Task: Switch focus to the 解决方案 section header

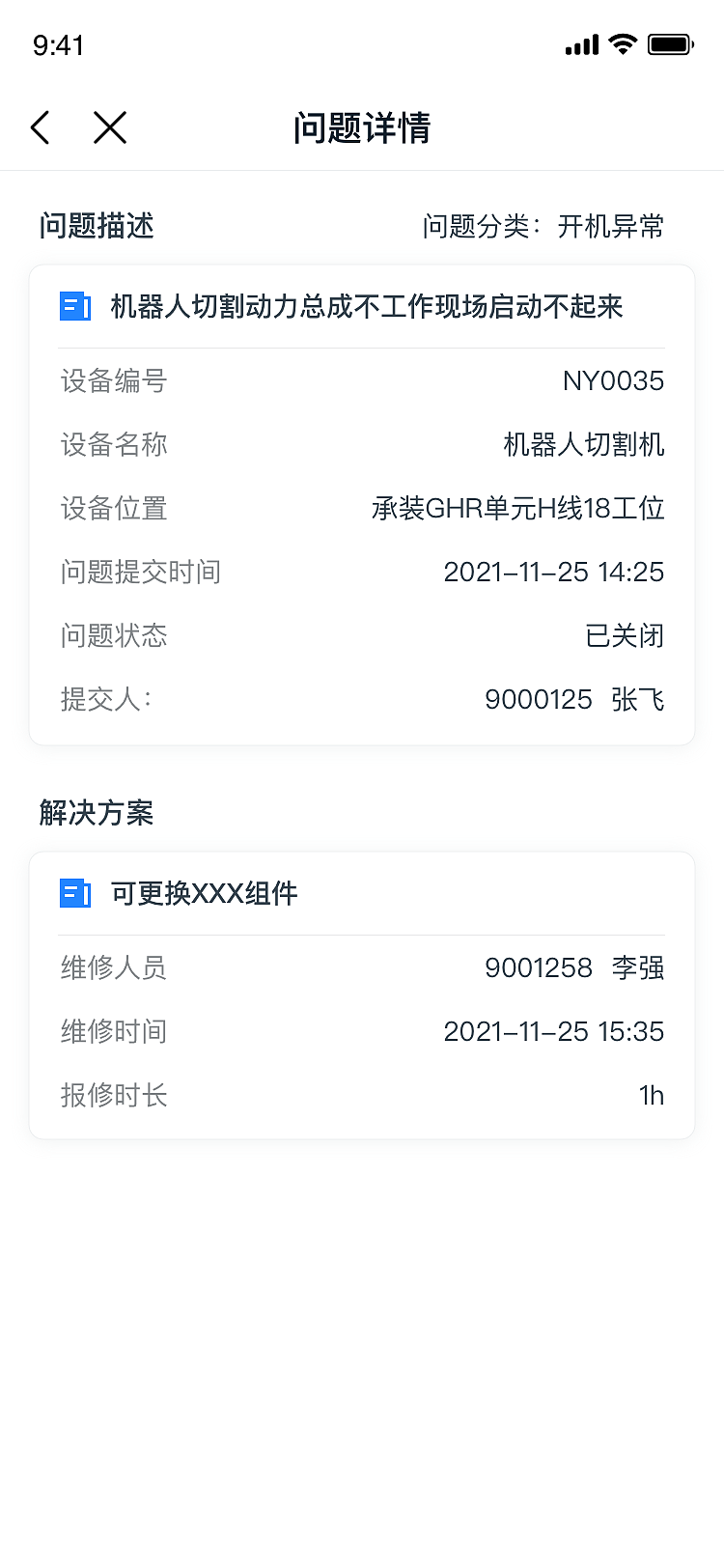Action: pos(98,814)
